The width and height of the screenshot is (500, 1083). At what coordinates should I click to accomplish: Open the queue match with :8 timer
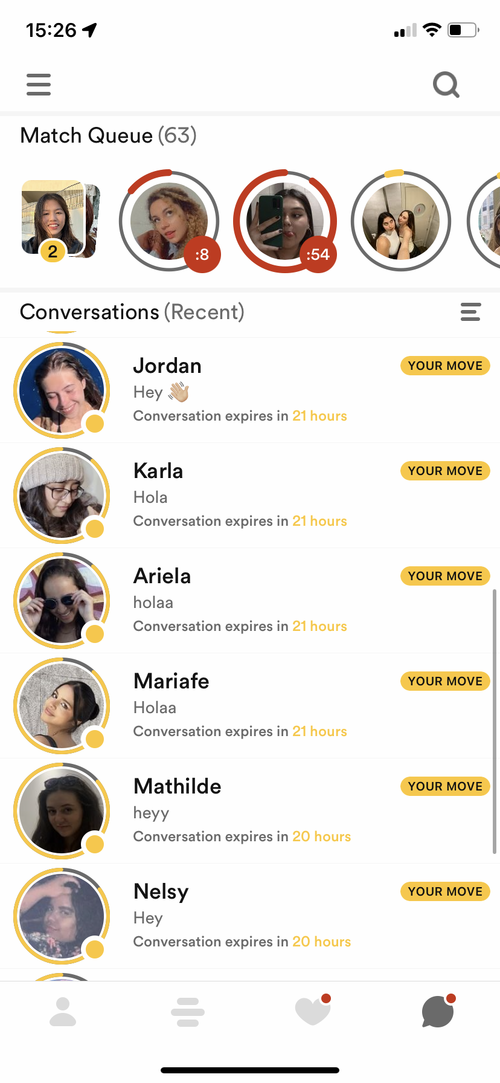point(169,220)
